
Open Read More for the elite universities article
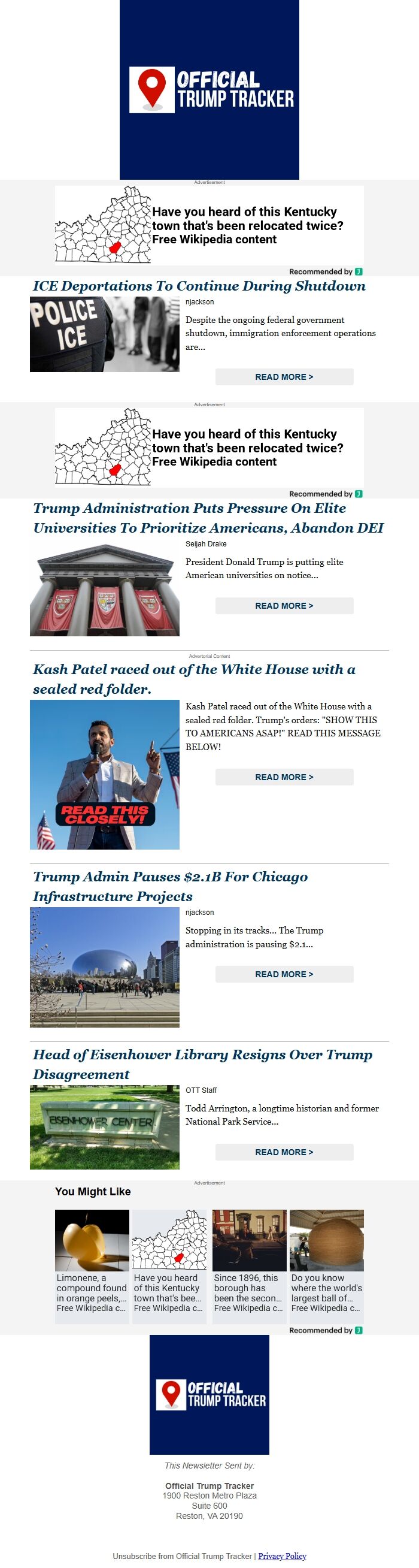pyautogui.click(x=284, y=606)
